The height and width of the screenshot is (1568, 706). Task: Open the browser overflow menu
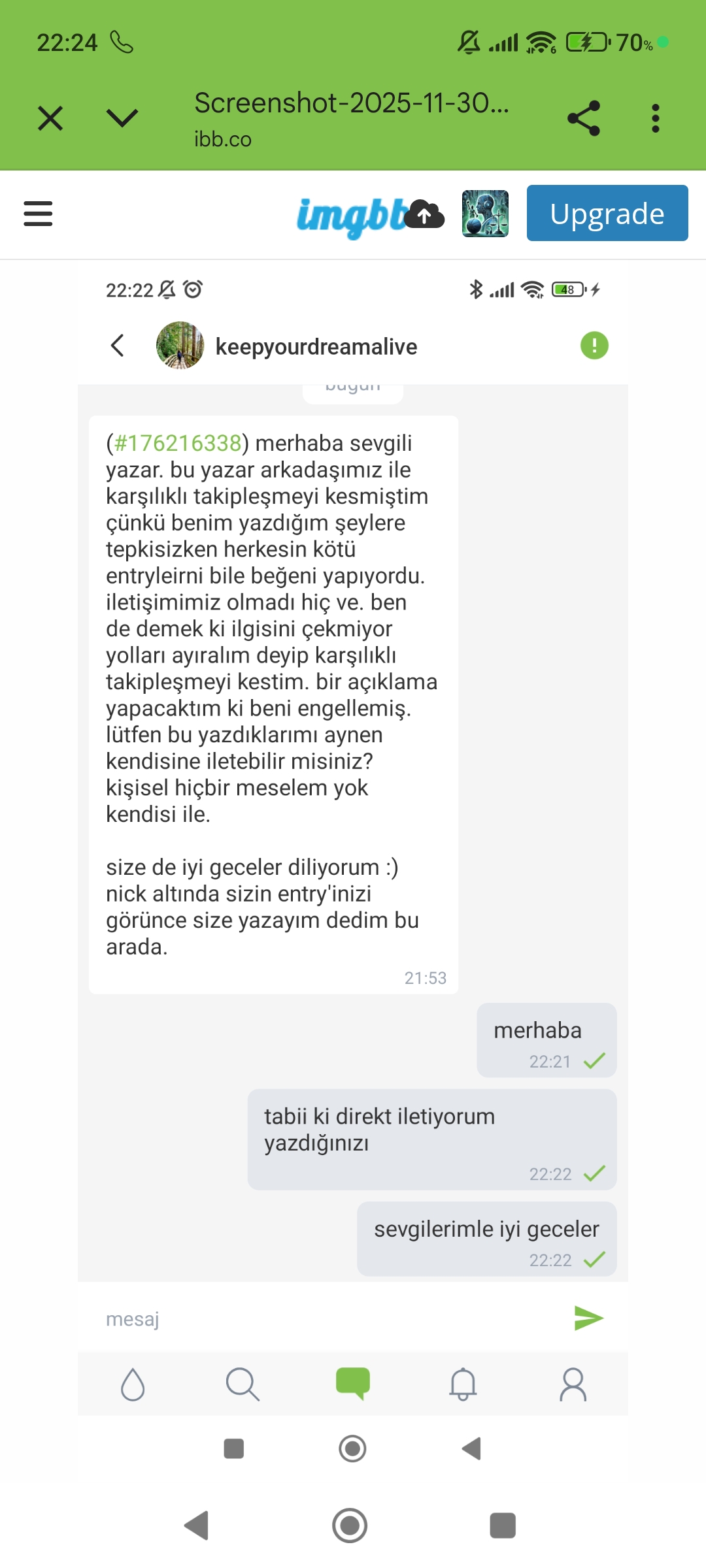[x=656, y=118]
